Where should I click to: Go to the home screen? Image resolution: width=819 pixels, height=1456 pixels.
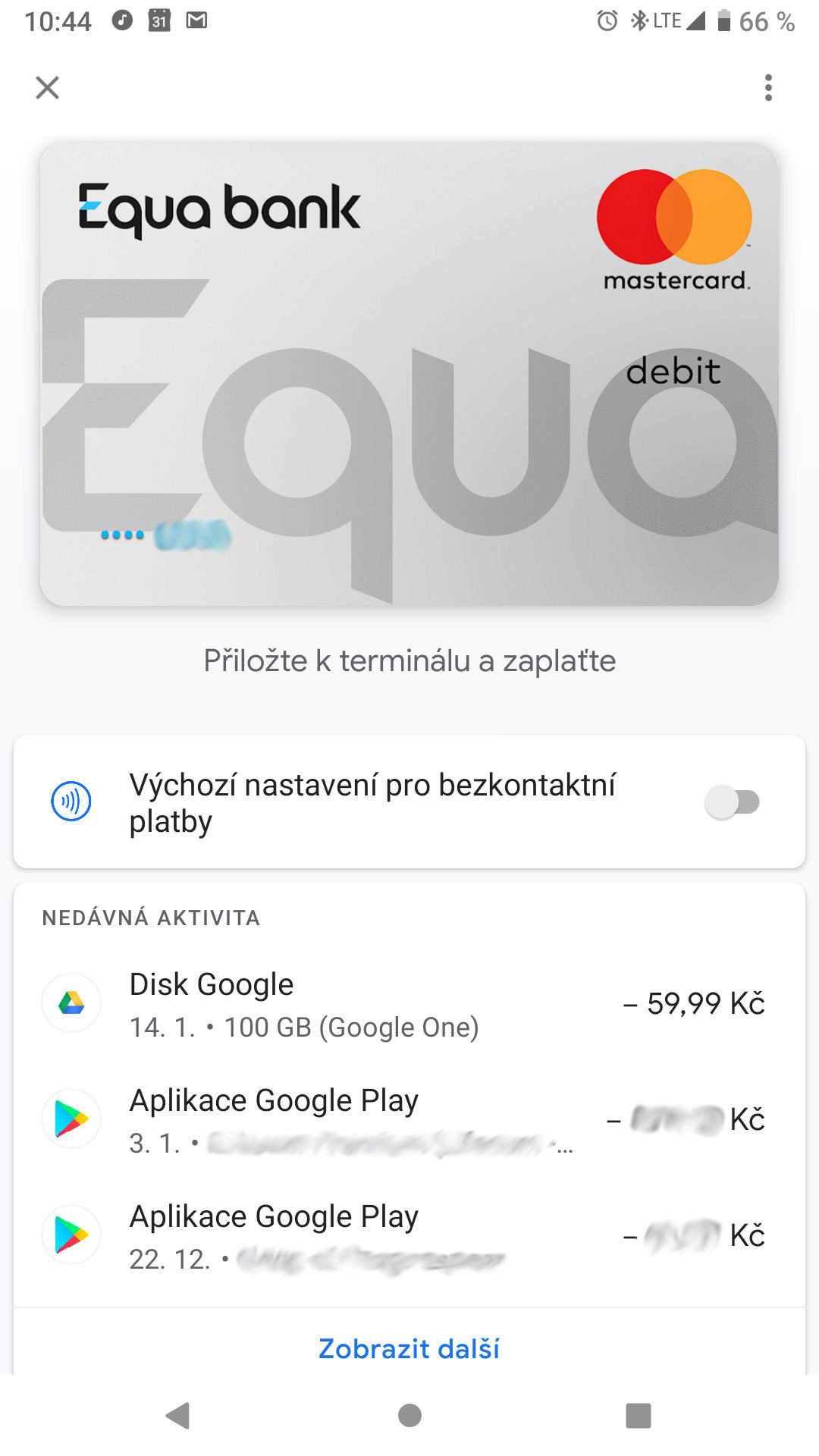(409, 1415)
